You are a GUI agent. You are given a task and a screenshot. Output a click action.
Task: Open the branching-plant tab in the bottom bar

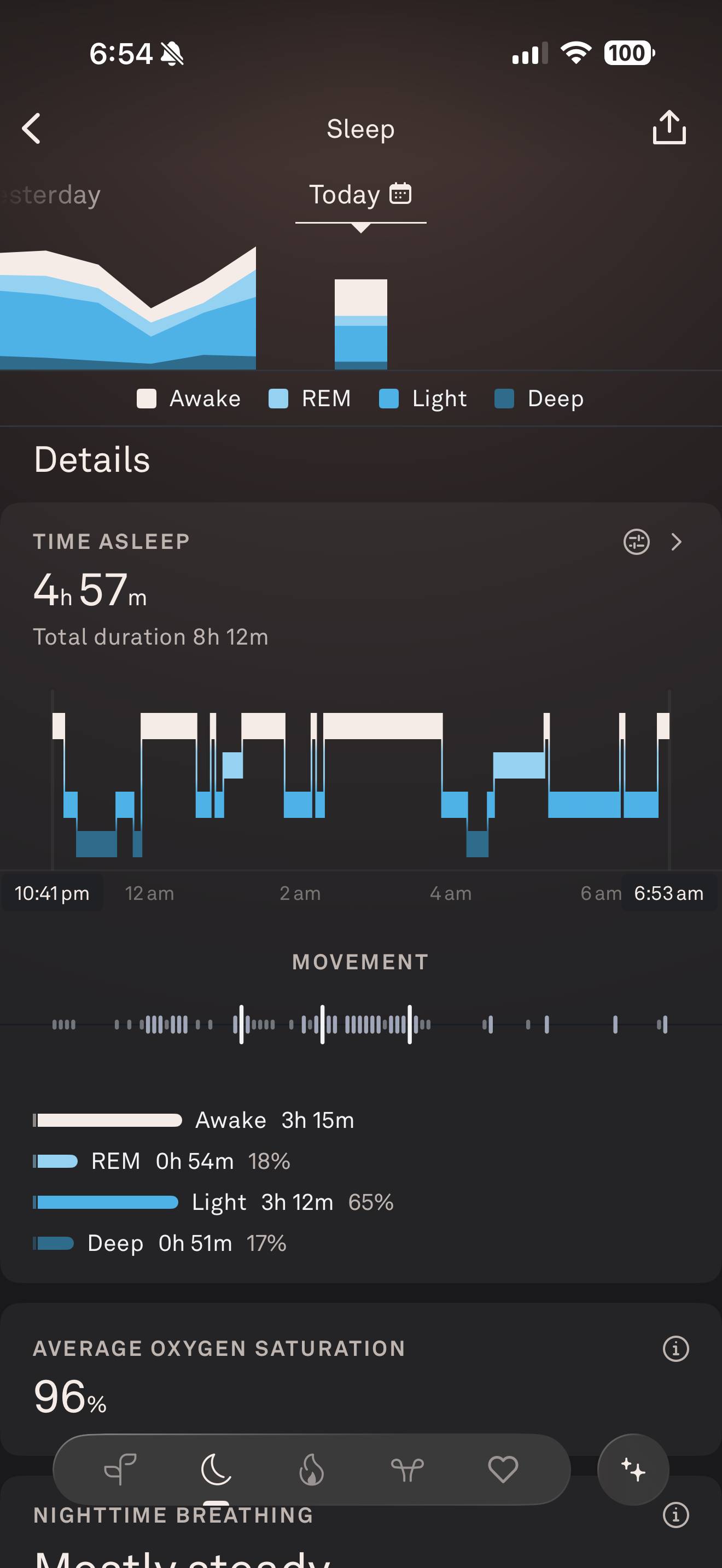(x=407, y=1470)
